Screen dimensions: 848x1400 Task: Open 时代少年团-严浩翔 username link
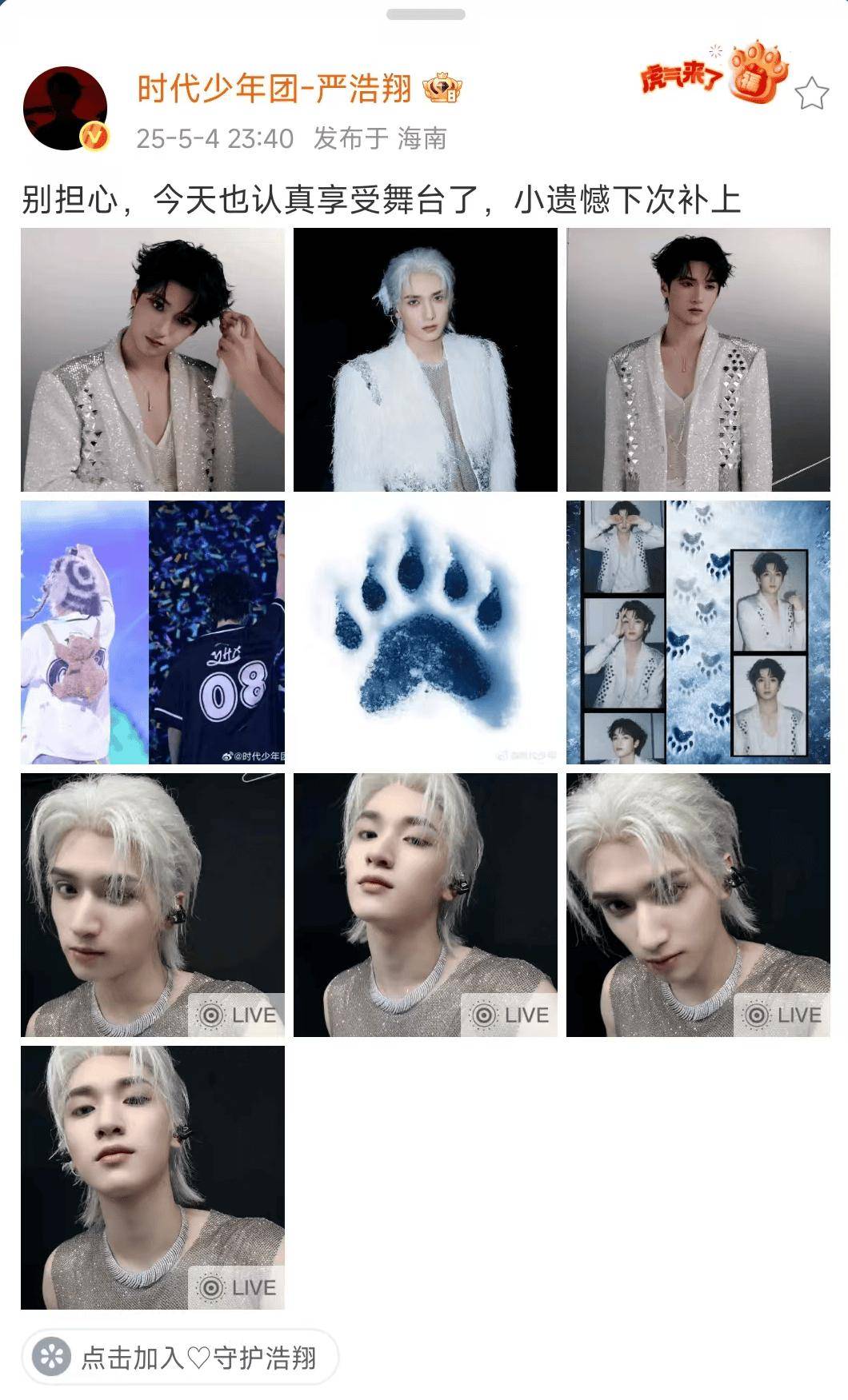pyautogui.click(x=274, y=88)
